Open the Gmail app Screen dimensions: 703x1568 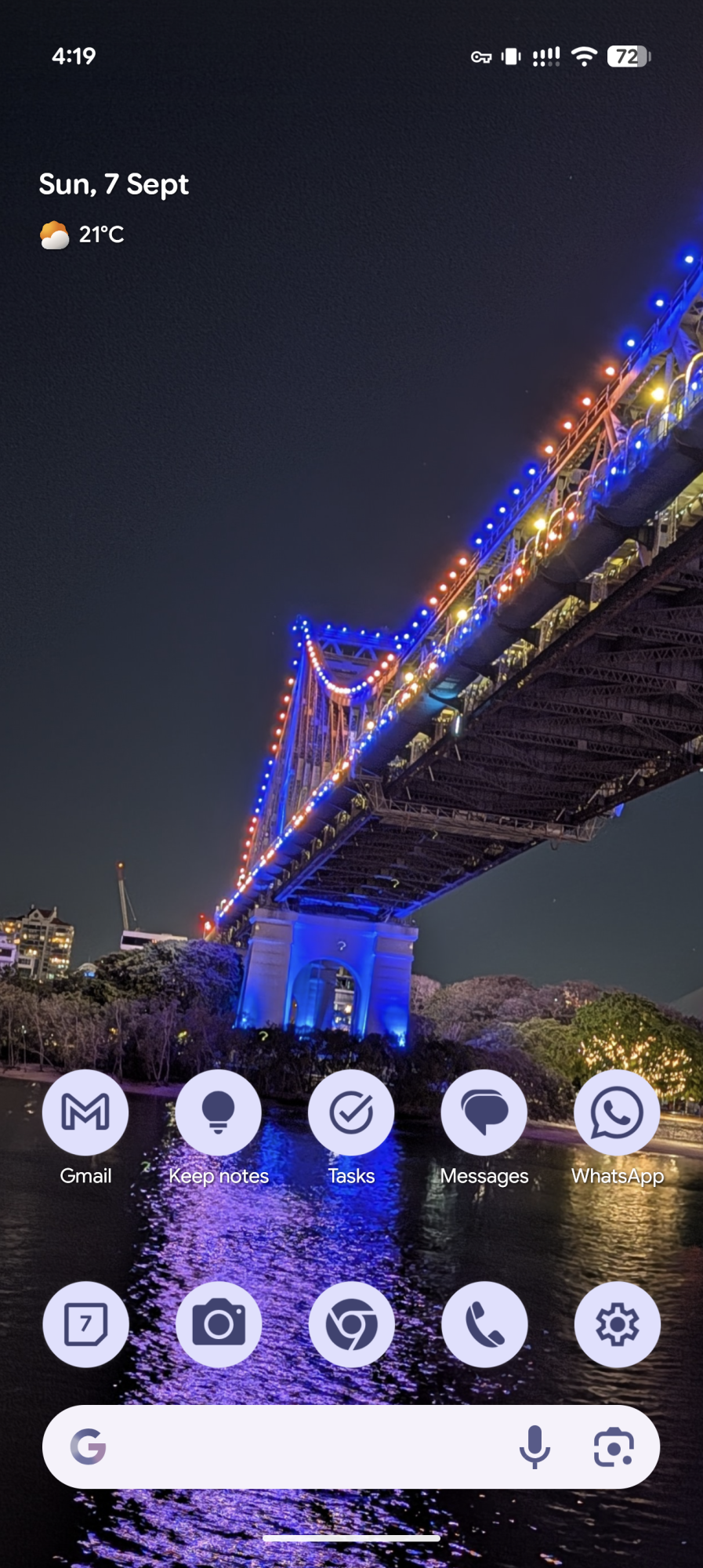[x=85, y=1112]
